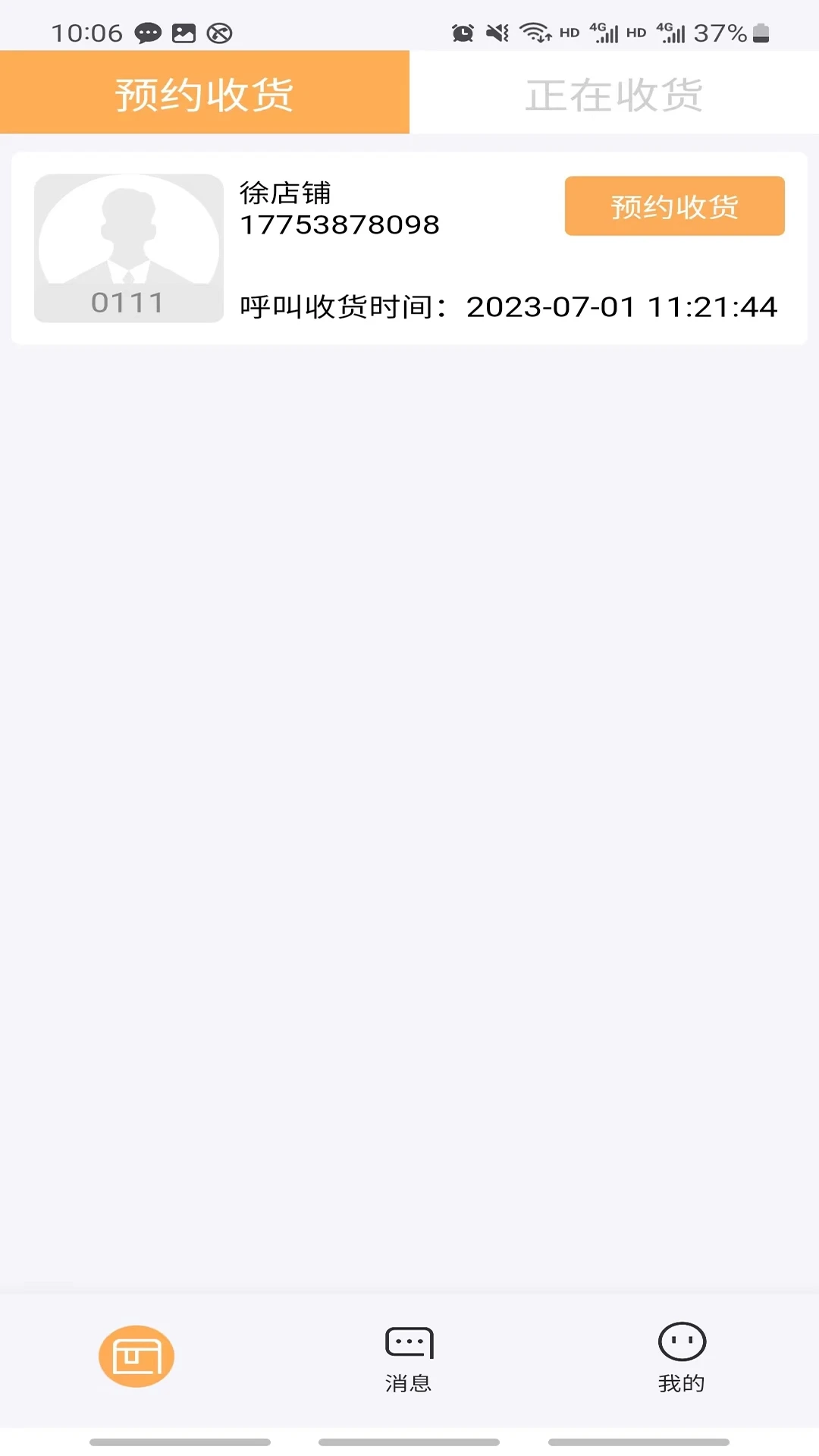Tap the orange package icon on the left tab bar
The width and height of the screenshot is (819, 1456).
pos(136,1356)
